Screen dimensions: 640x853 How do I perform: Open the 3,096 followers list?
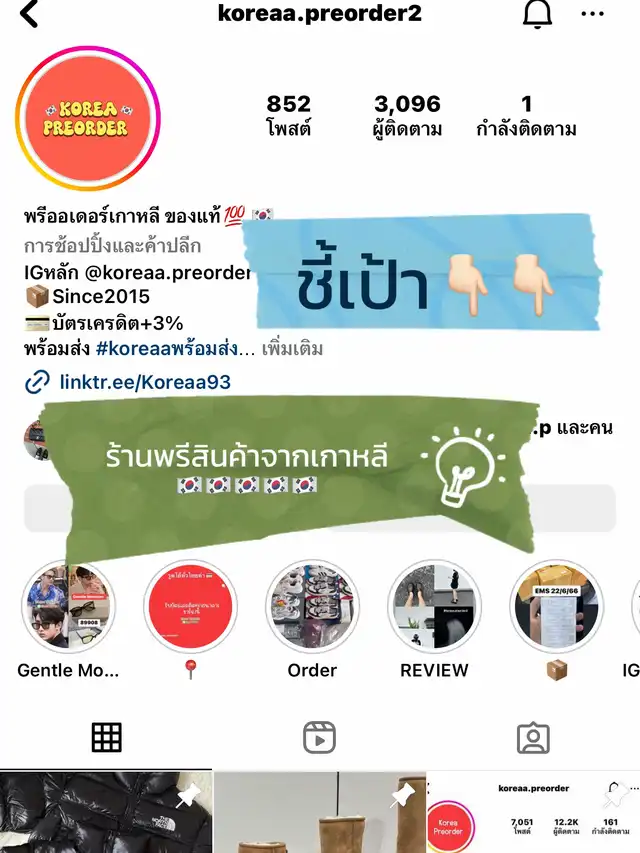[407, 116]
